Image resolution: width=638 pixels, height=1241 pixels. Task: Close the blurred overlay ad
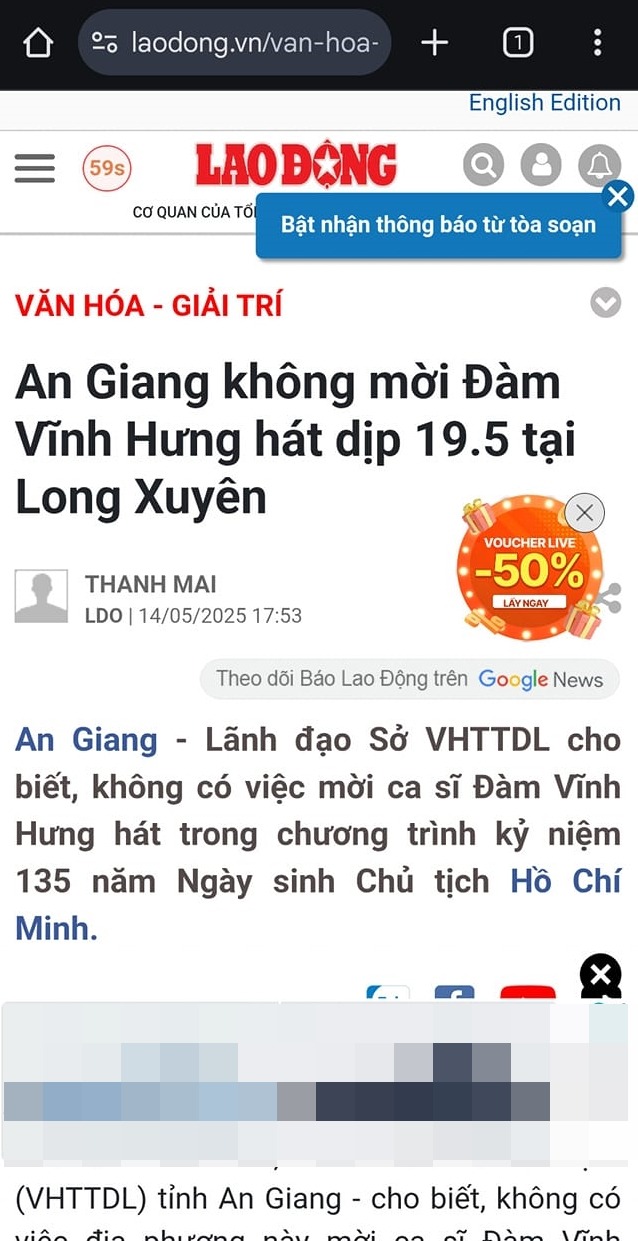[x=600, y=974]
